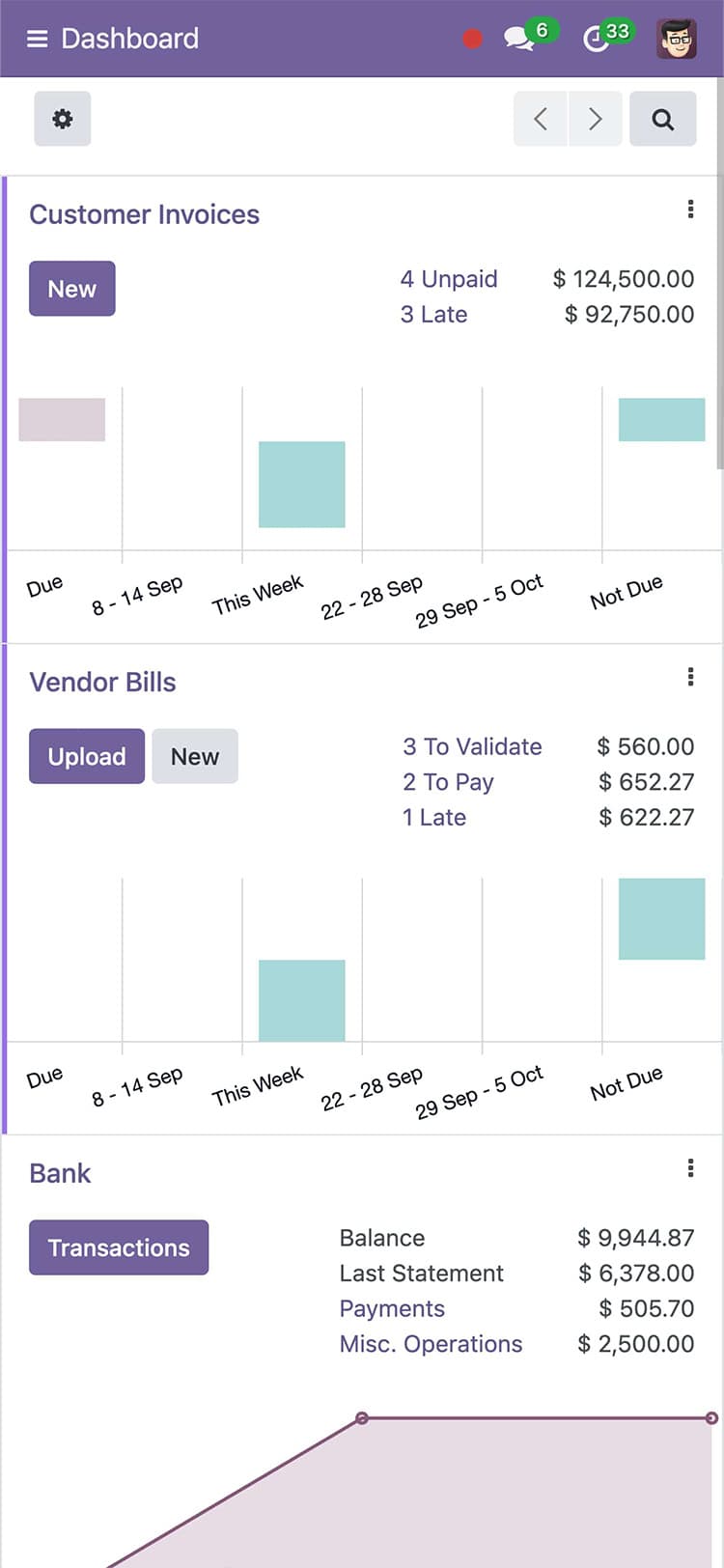This screenshot has width=724, height=1568.
Task: Open the Bank card three-dot menu
Action: pyautogui.click(x=691, y=1168)
